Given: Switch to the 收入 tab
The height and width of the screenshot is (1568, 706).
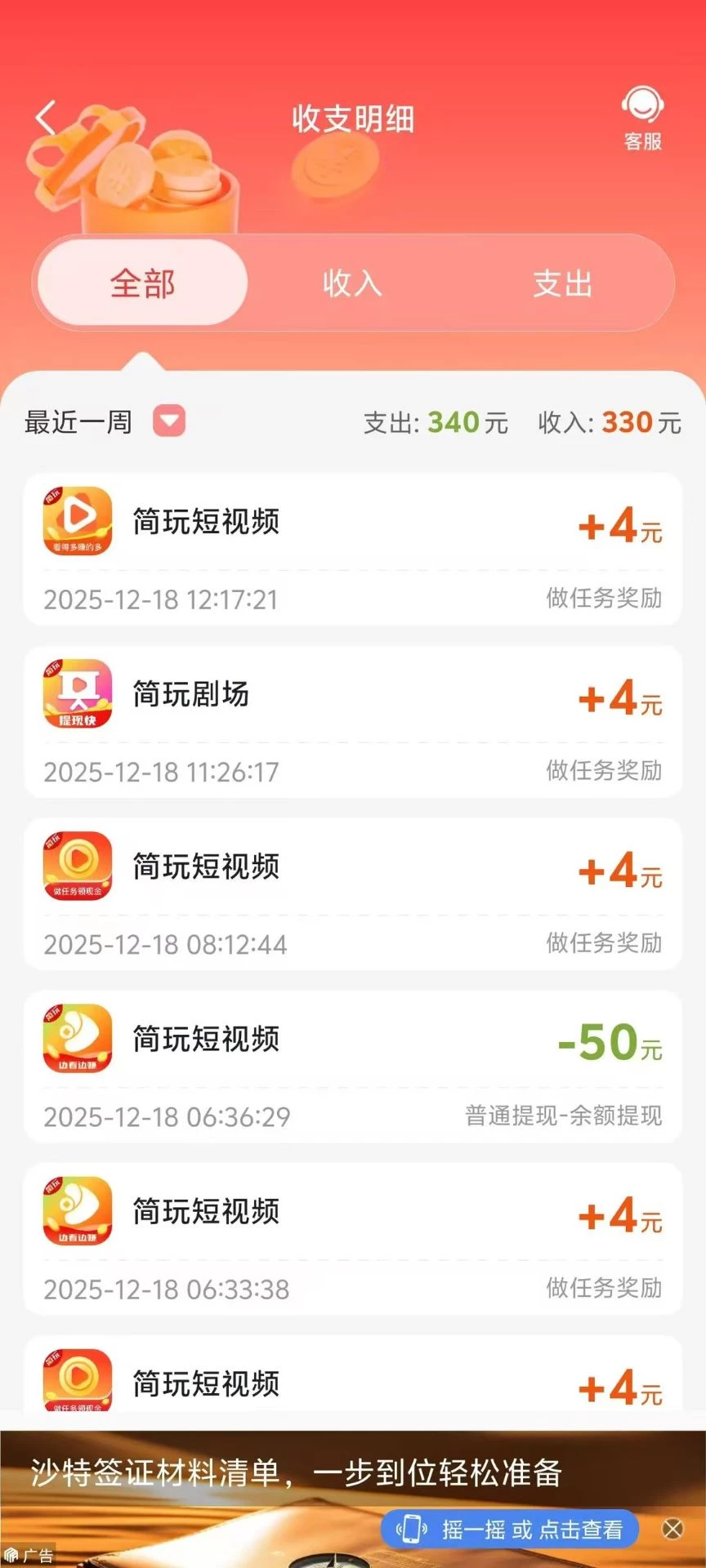Looking at the screenshot, I should (352, 283).
